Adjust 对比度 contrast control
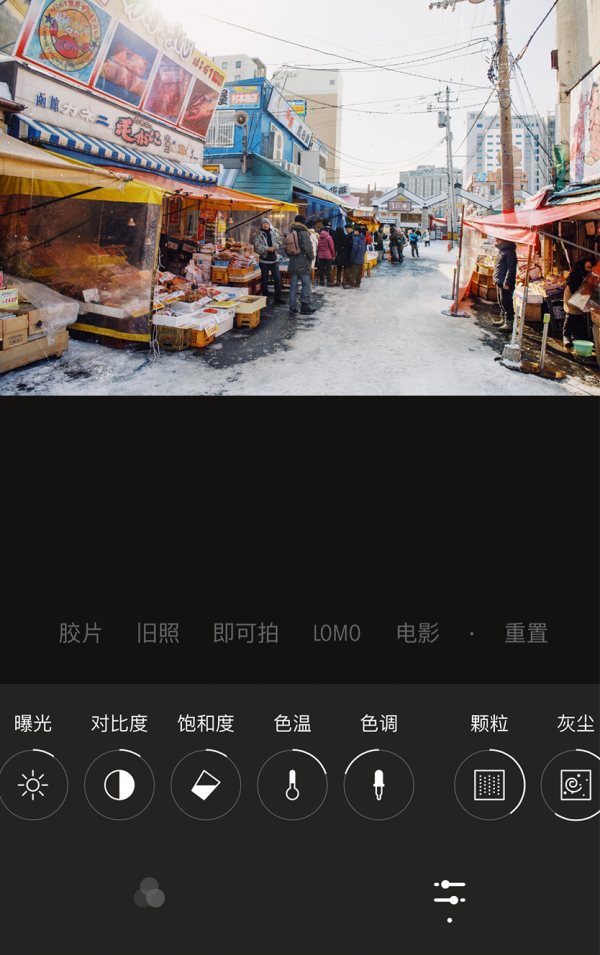This screenshot has height=955, width=600. click(119, 785)
